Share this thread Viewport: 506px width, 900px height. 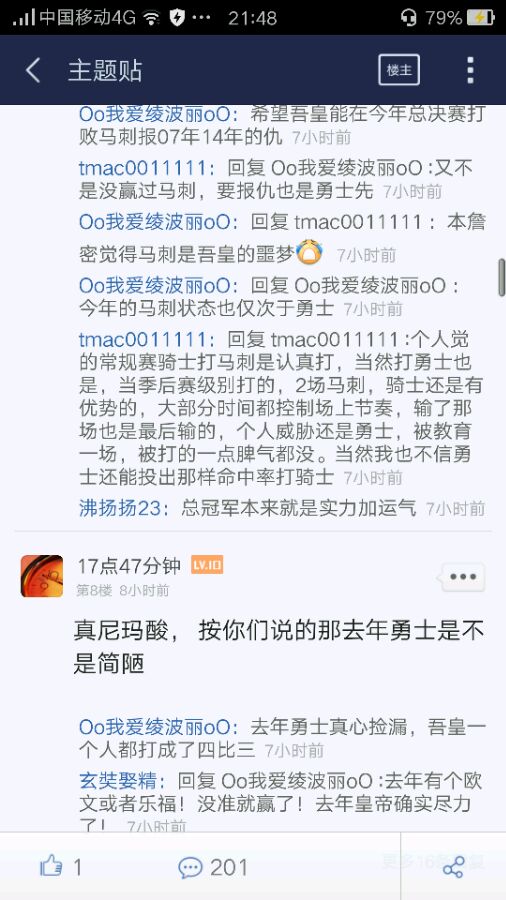[453, 867]
